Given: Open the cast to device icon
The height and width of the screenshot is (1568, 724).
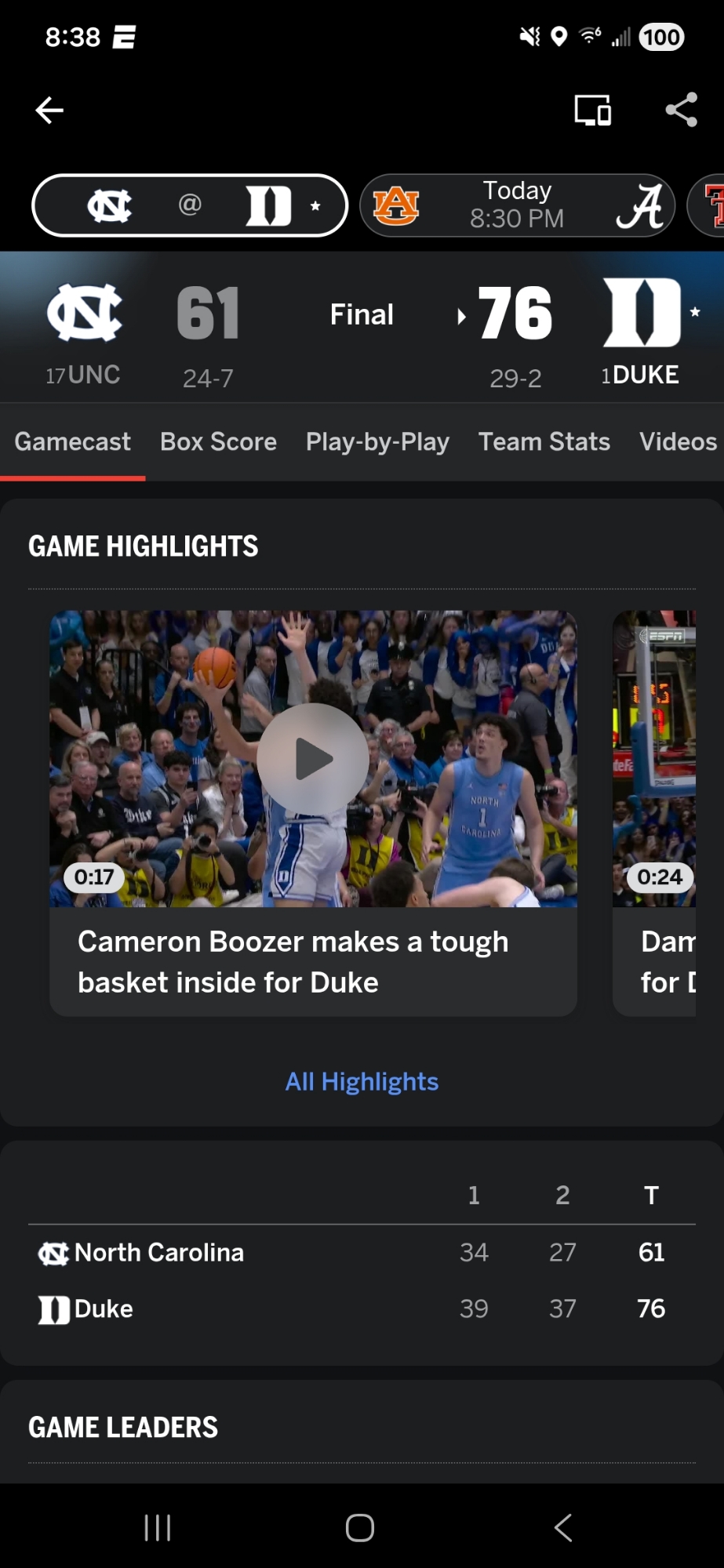Looking at the screenshot, I should coord(592,111).
